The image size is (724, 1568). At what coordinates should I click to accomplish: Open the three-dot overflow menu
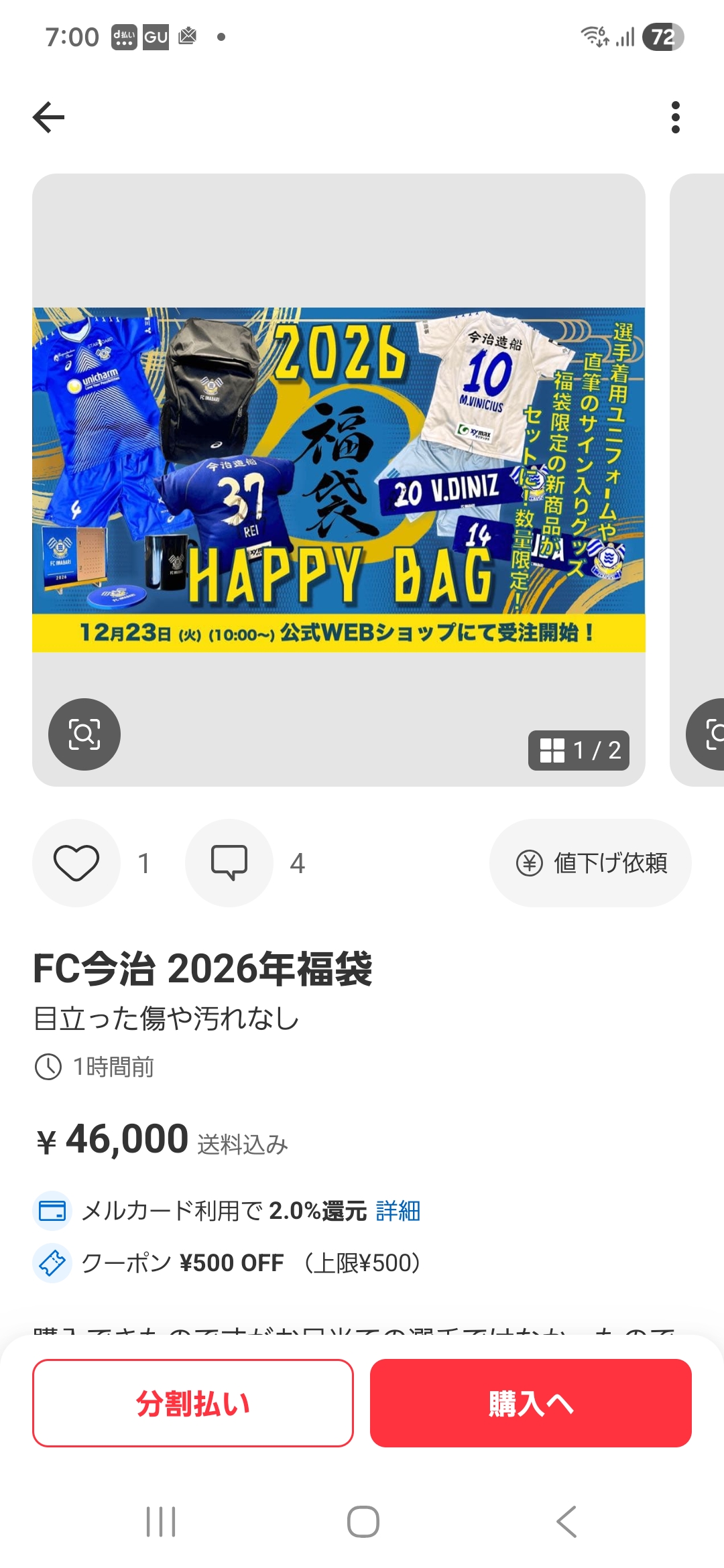point(675,117)
